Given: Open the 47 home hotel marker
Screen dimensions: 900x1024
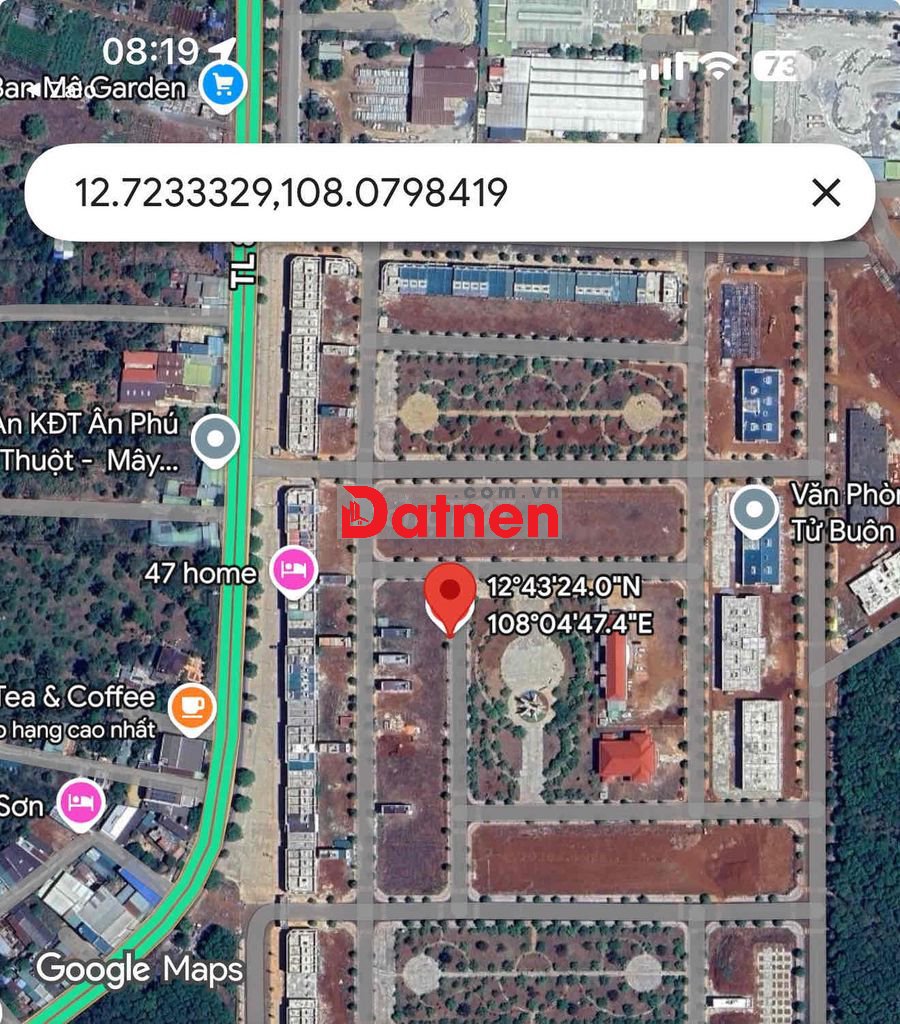Looking at the screenshot, I should tap(294, 571).
